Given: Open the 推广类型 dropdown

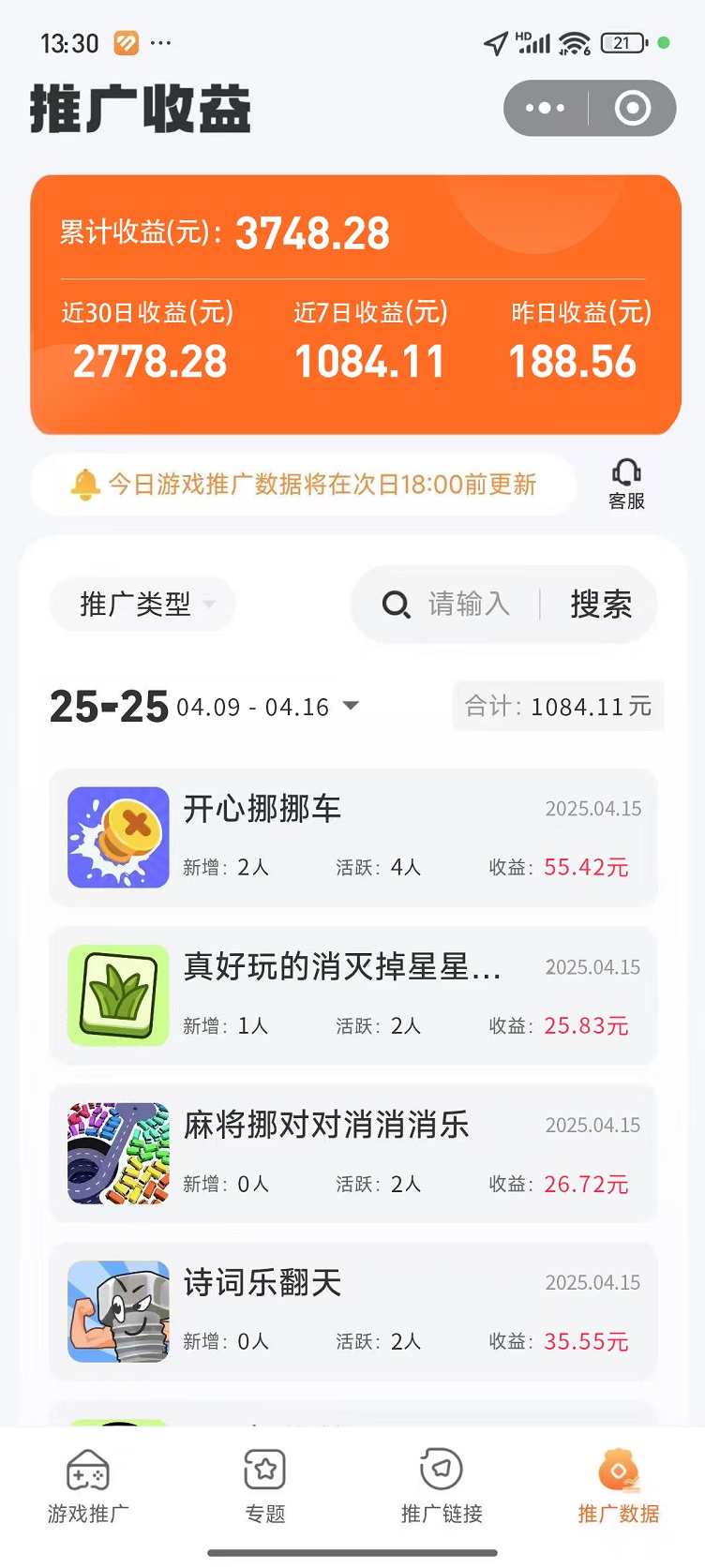Looking at the screenshot, I should [x=142, y=605].
